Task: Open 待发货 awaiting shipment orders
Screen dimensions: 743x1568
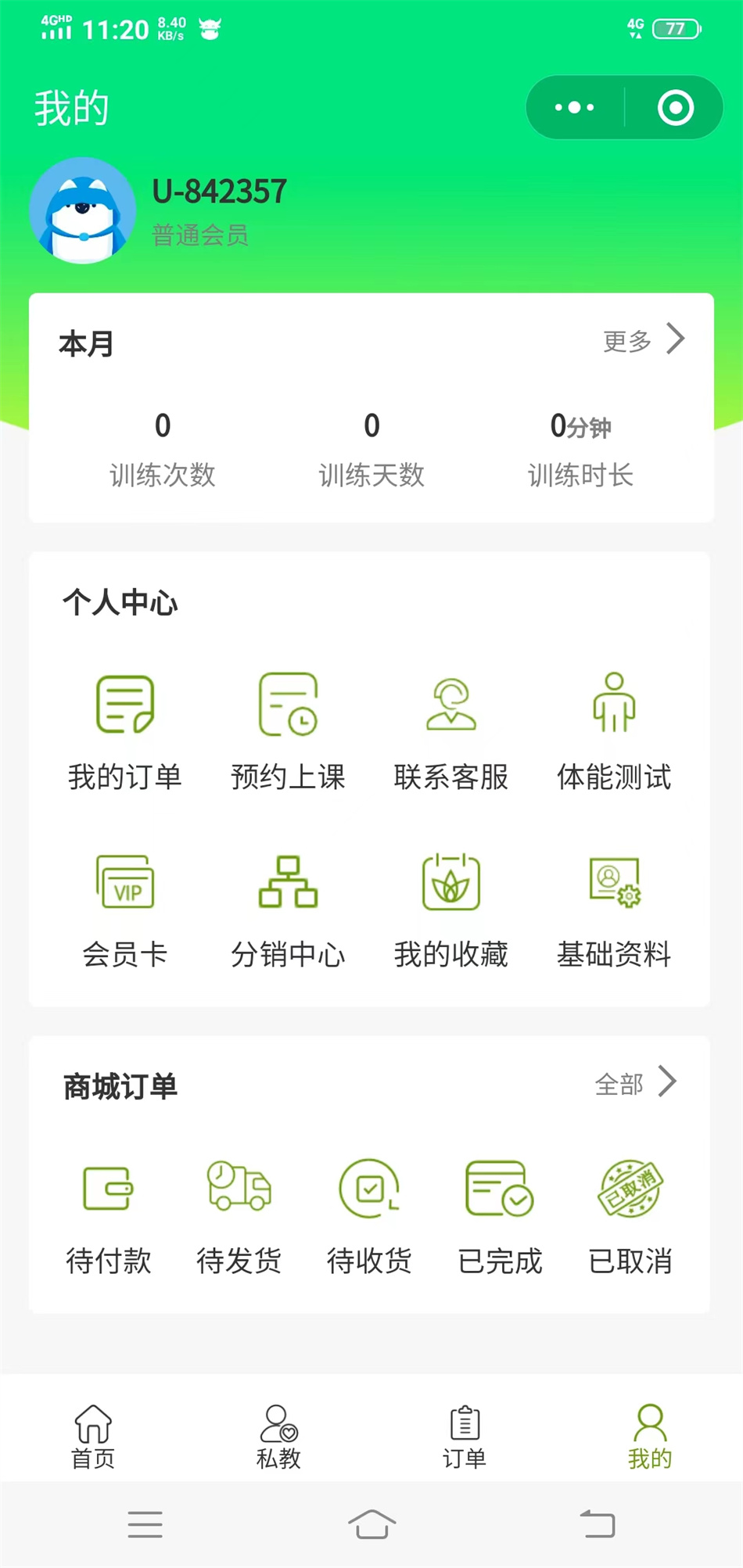Action: coord(239,1216)
